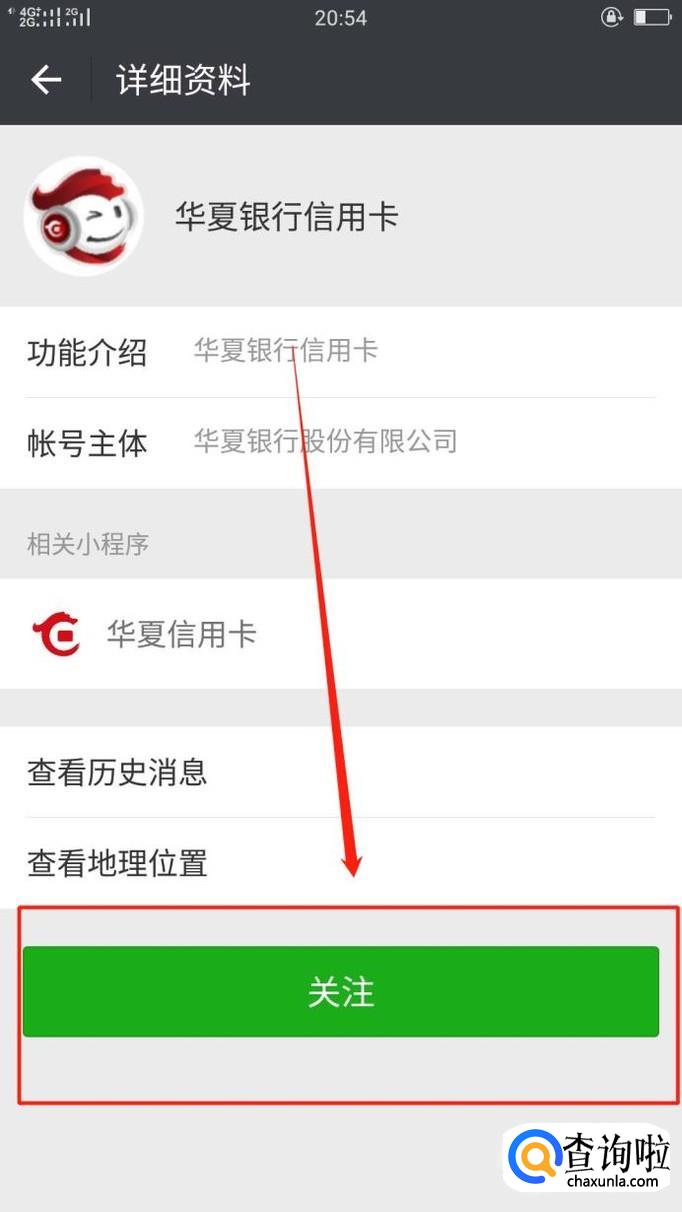Tap the green 关注 follow button
The height and width of the screenshot is (1212, 682).
pos(340,992)
